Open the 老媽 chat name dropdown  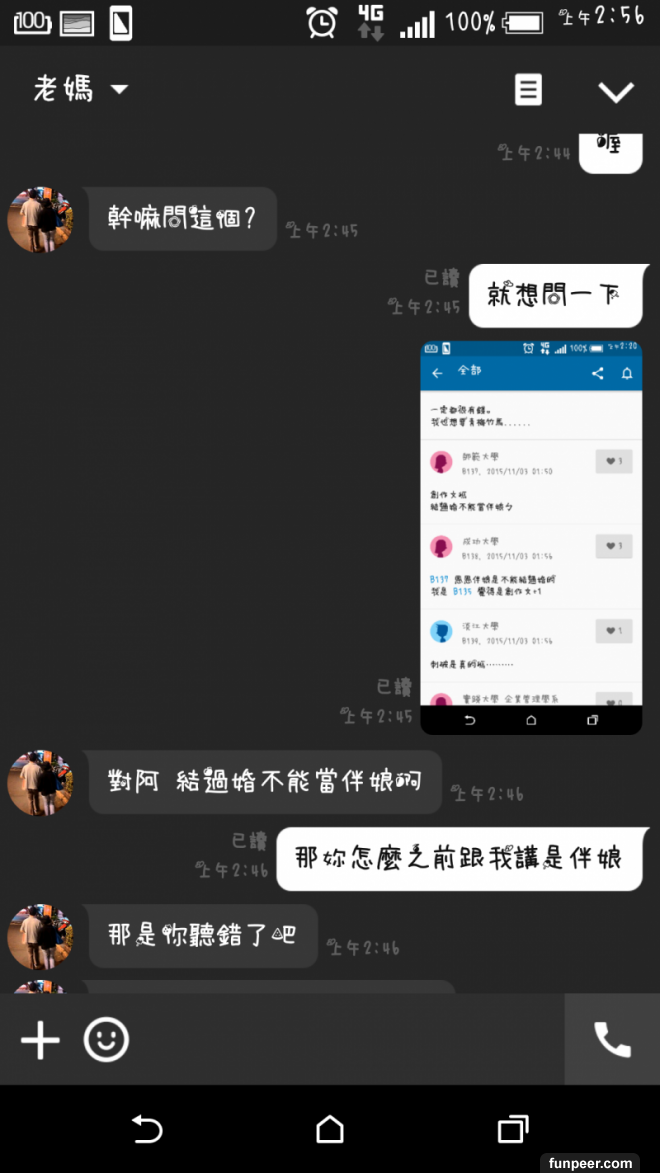tap(82, 90)
